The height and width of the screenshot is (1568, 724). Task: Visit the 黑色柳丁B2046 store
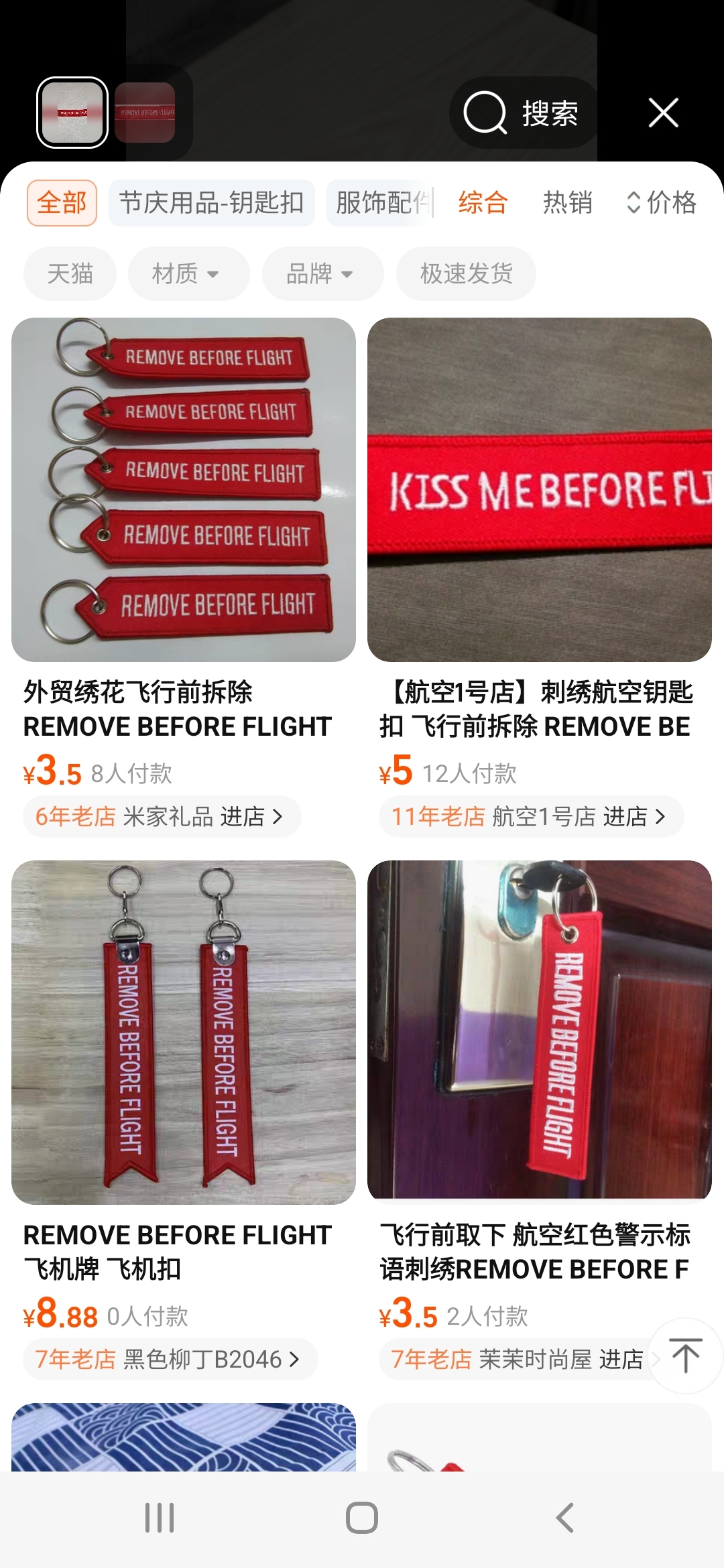pyautogui.click(x=170, y=1359)
